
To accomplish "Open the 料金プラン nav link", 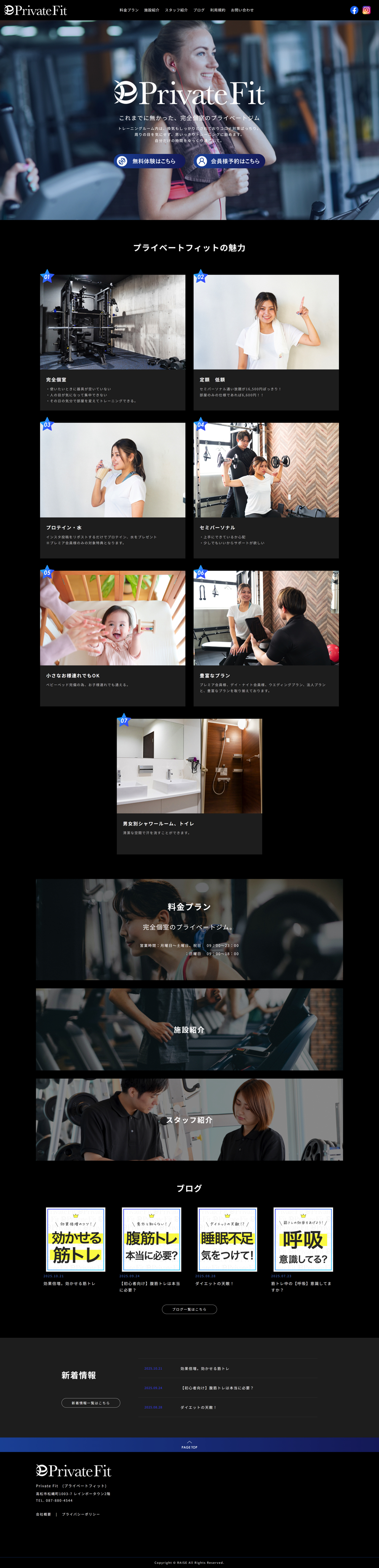I will (x=128, y=11).
